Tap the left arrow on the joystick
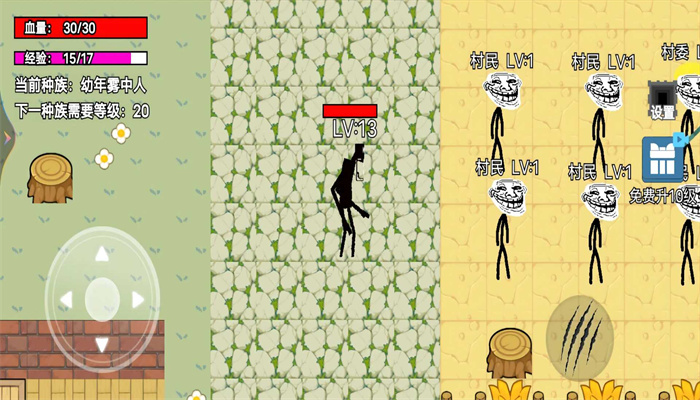The width and height of the screenshot is (700, 400). (x=65, y=299)
